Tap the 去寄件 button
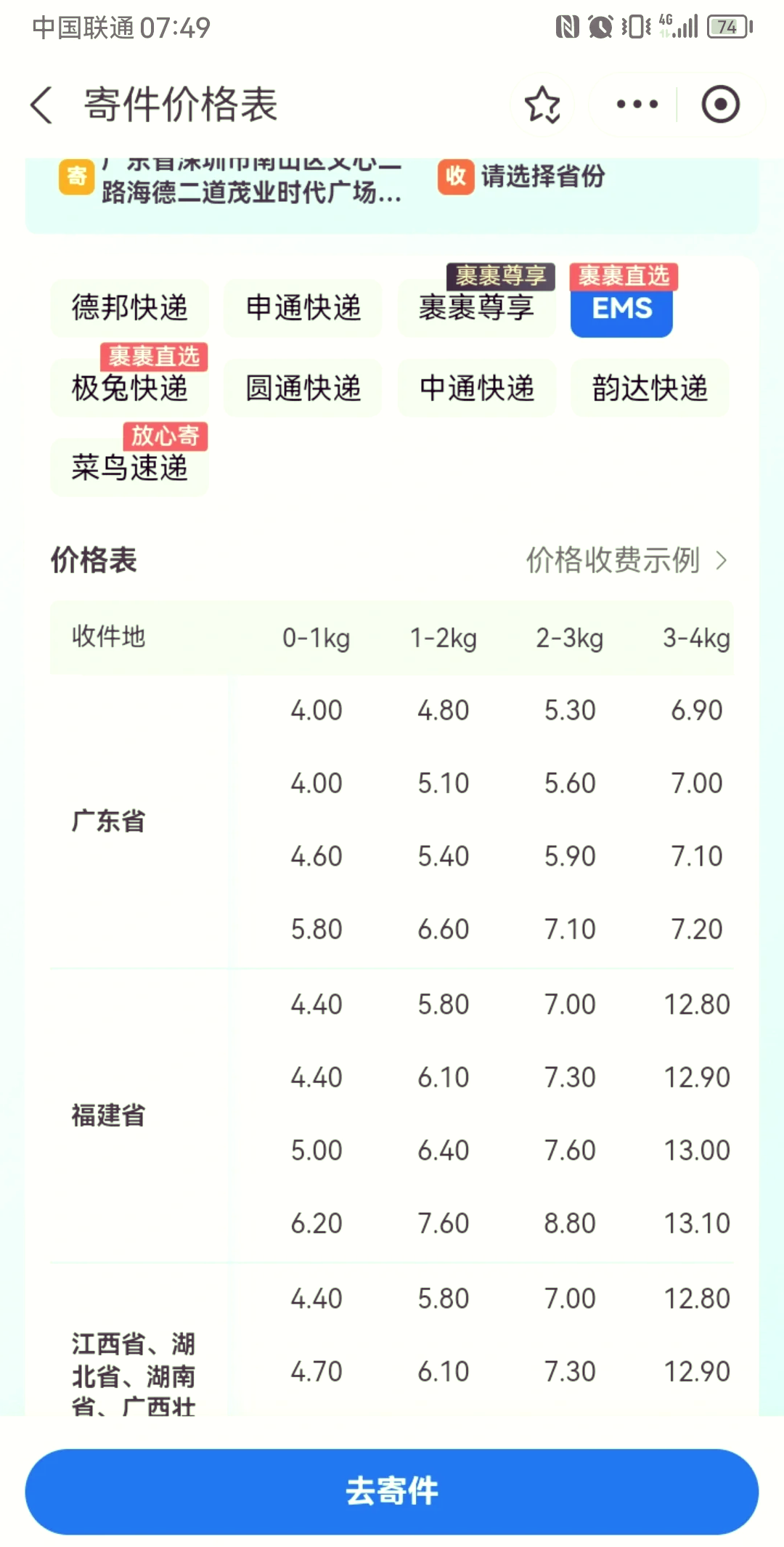Viewport: 784px width, 1547px height. pyautogui.click(x=392, y=1491)
